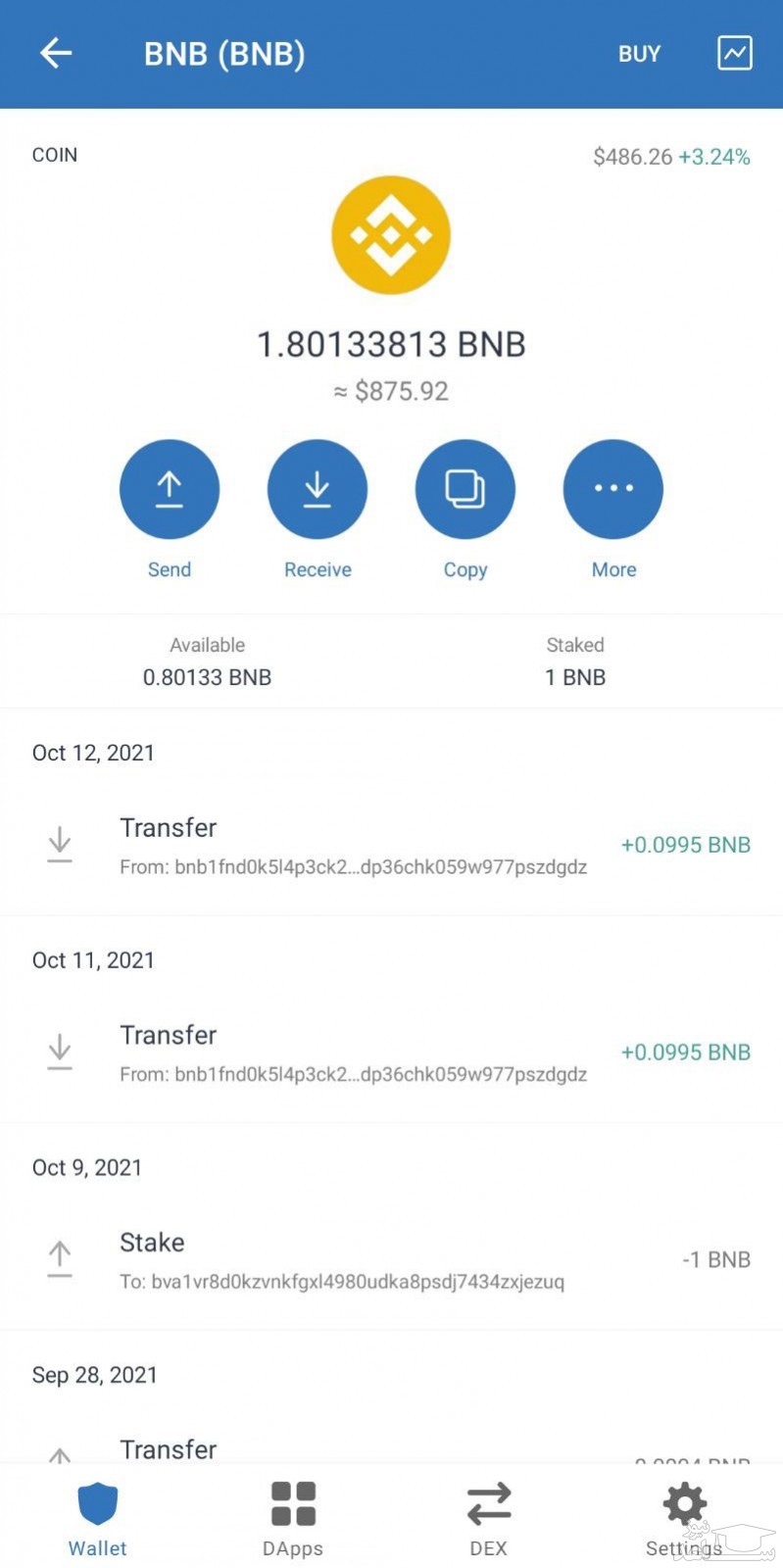This screenshot has height=1568, width=783.
Task: Open the More options icon
Action: click(612, 489)
